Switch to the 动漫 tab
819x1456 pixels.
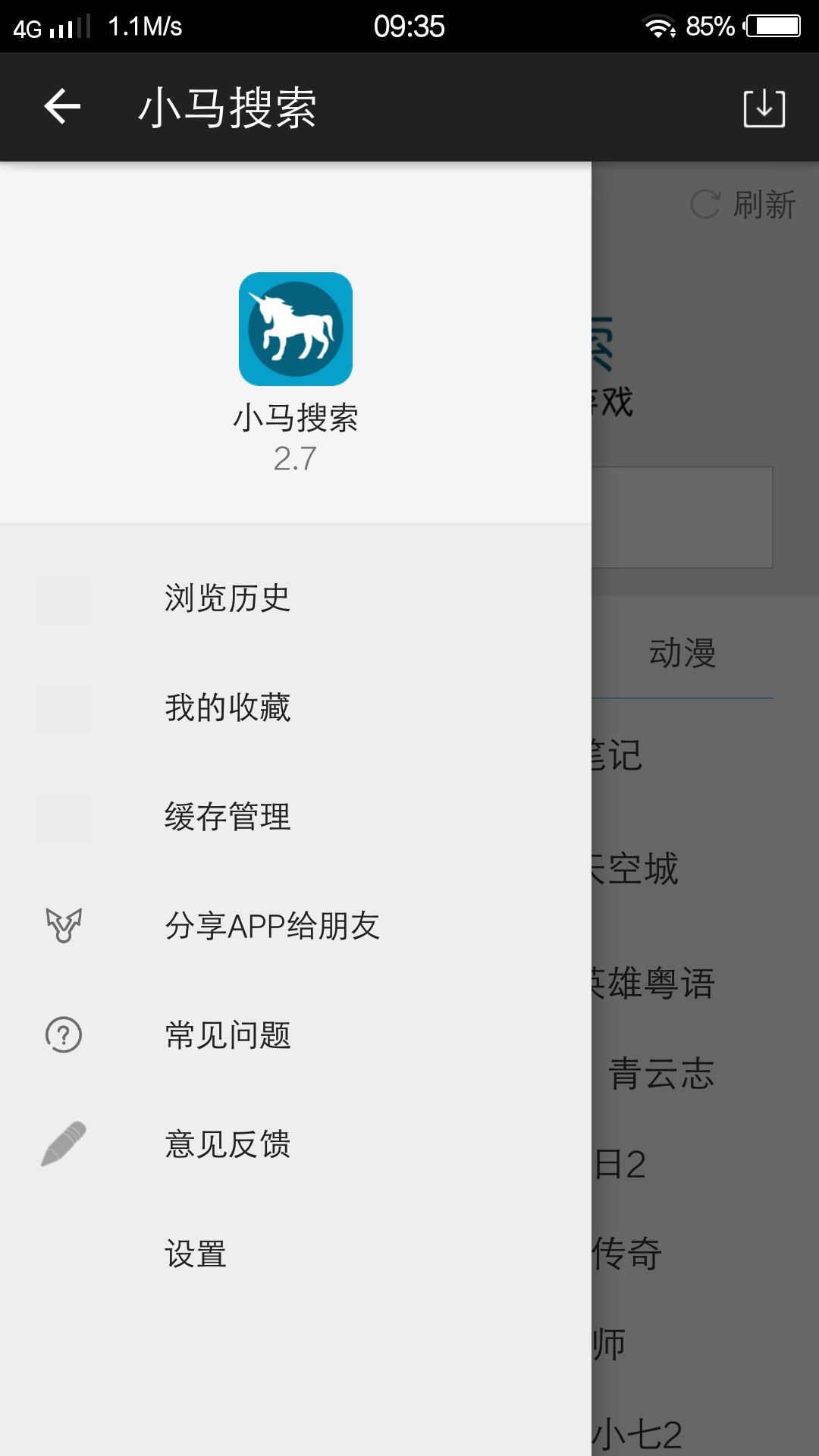[682, 653]
